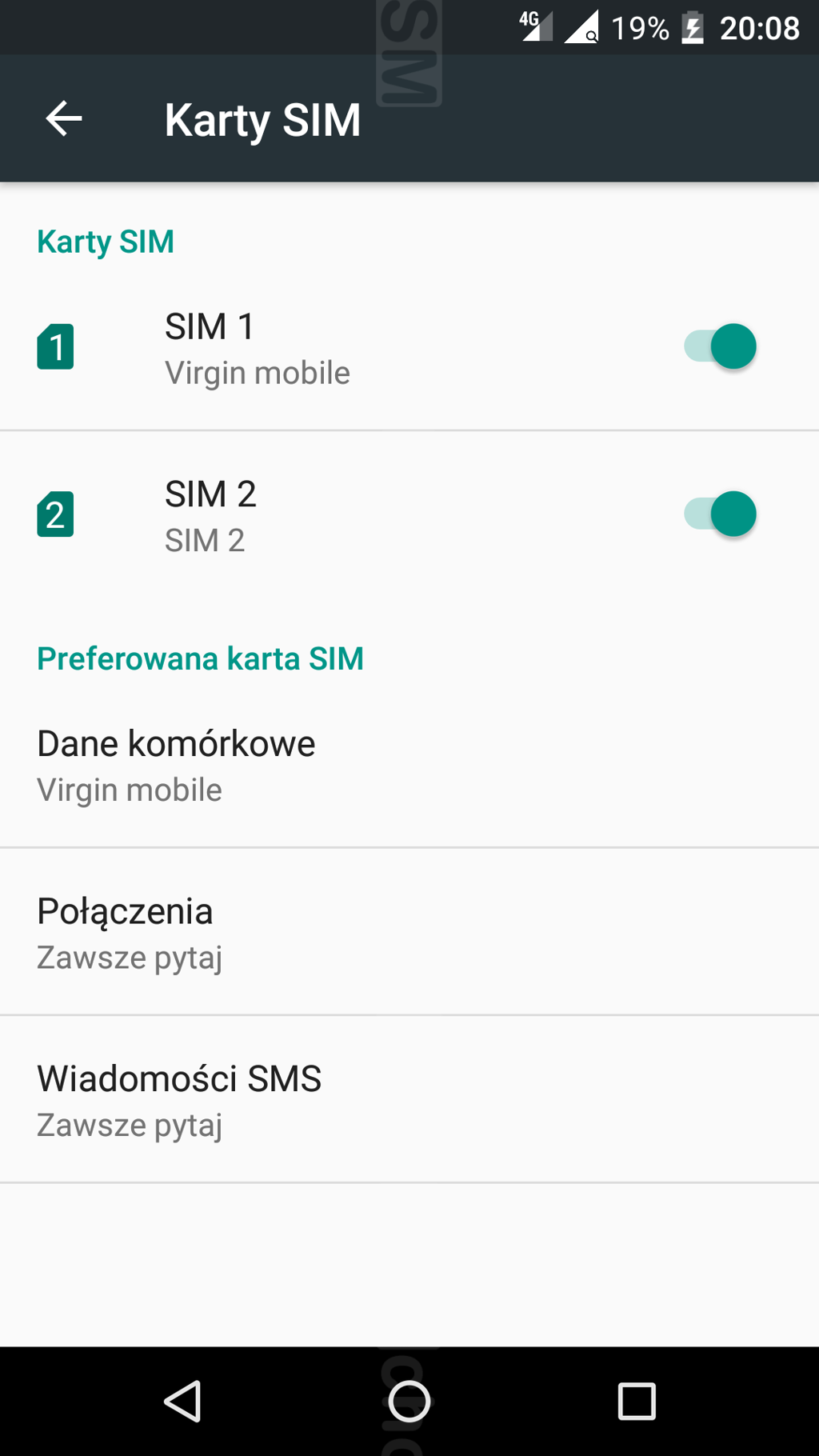Go back from Karty SIM screen
This screenshot has height=1456, width=819.
64,119
